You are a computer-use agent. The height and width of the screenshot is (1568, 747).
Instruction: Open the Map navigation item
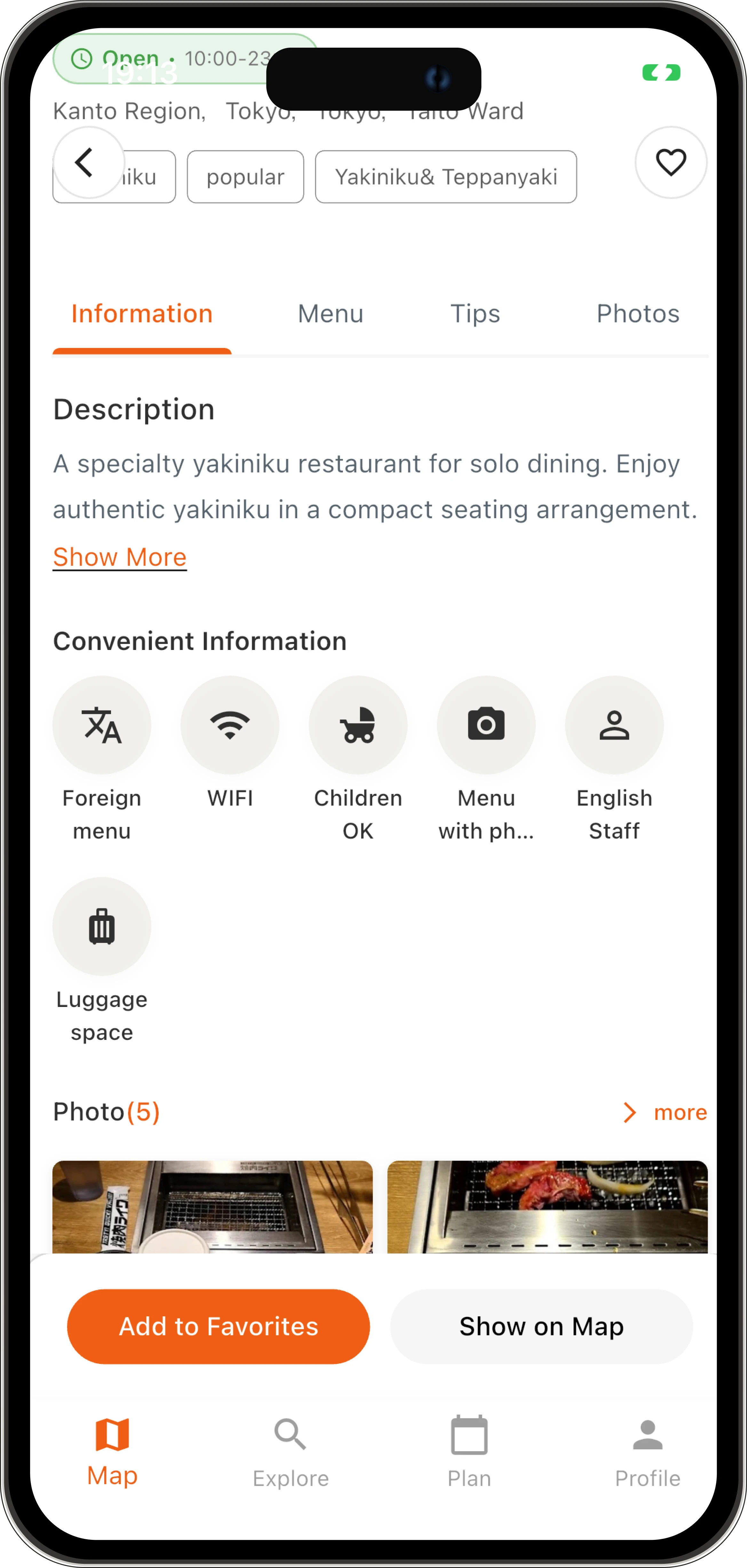coord(112,1451)
